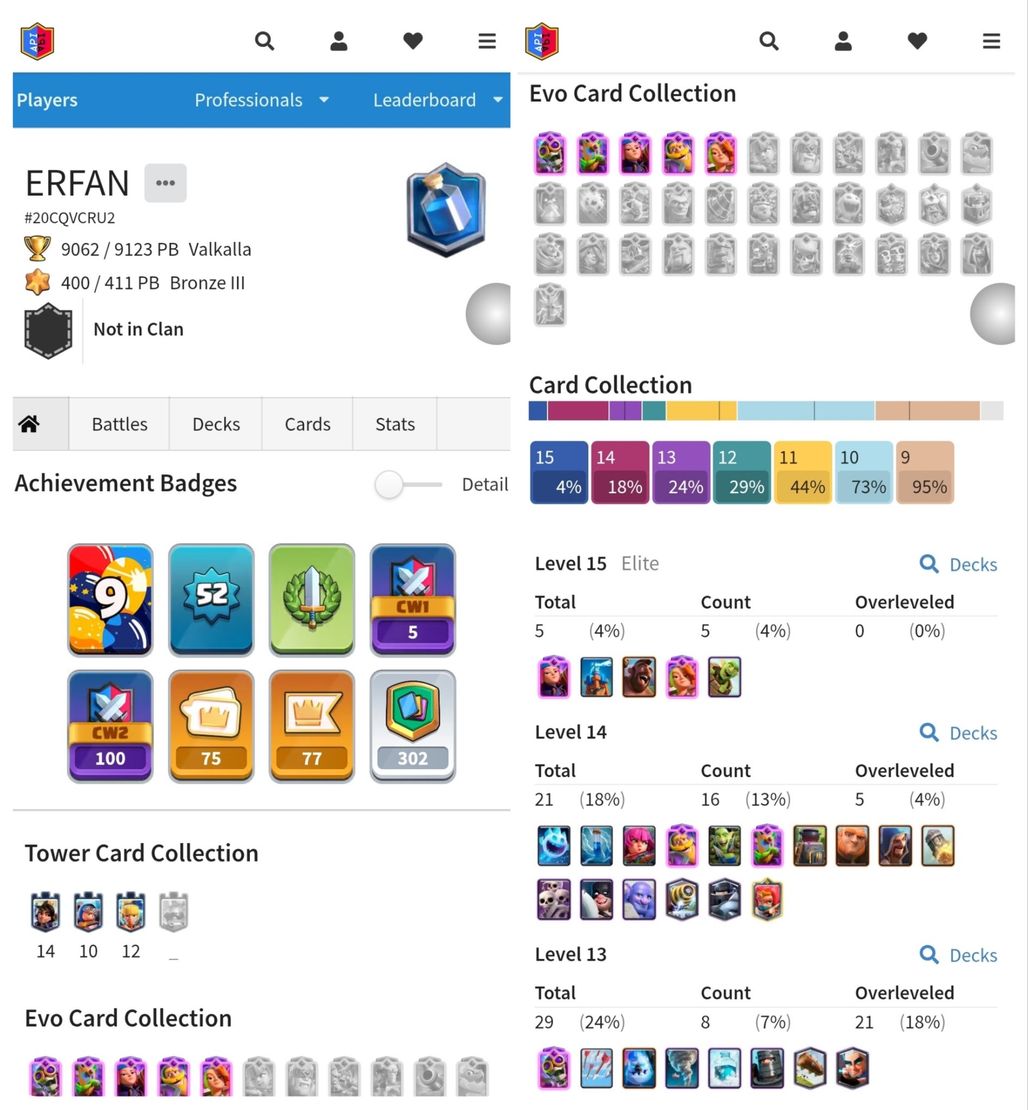Switch to the Battles tab

119,424
